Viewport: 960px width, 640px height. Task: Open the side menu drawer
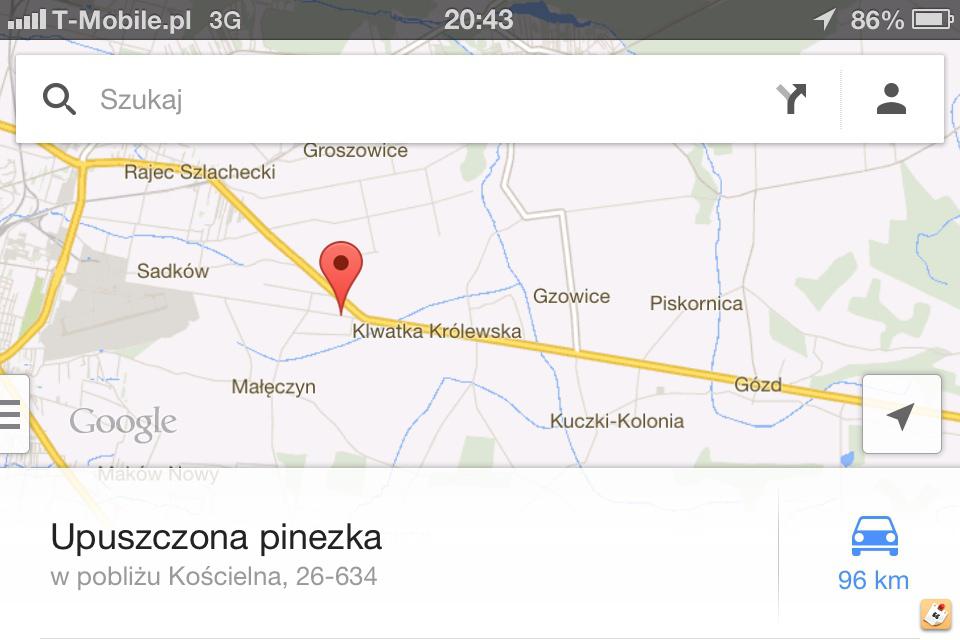tap(12, 413)
